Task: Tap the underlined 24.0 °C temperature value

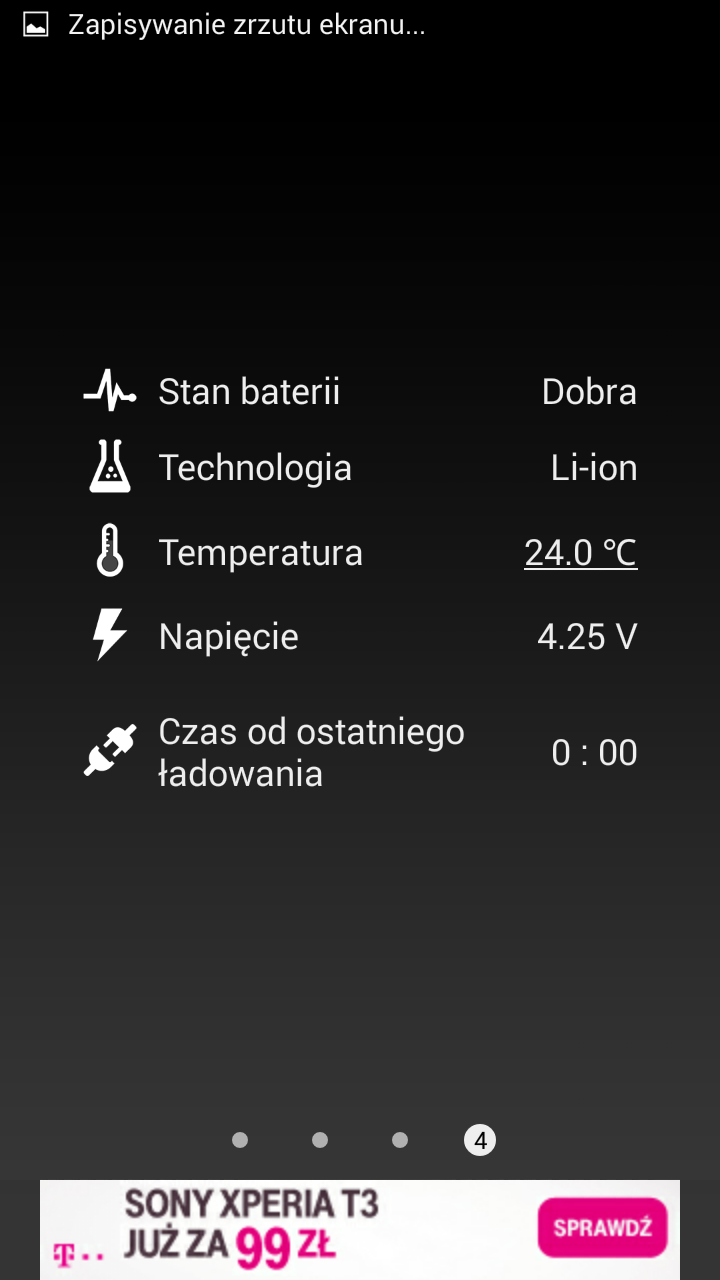Action: [580, 552]
